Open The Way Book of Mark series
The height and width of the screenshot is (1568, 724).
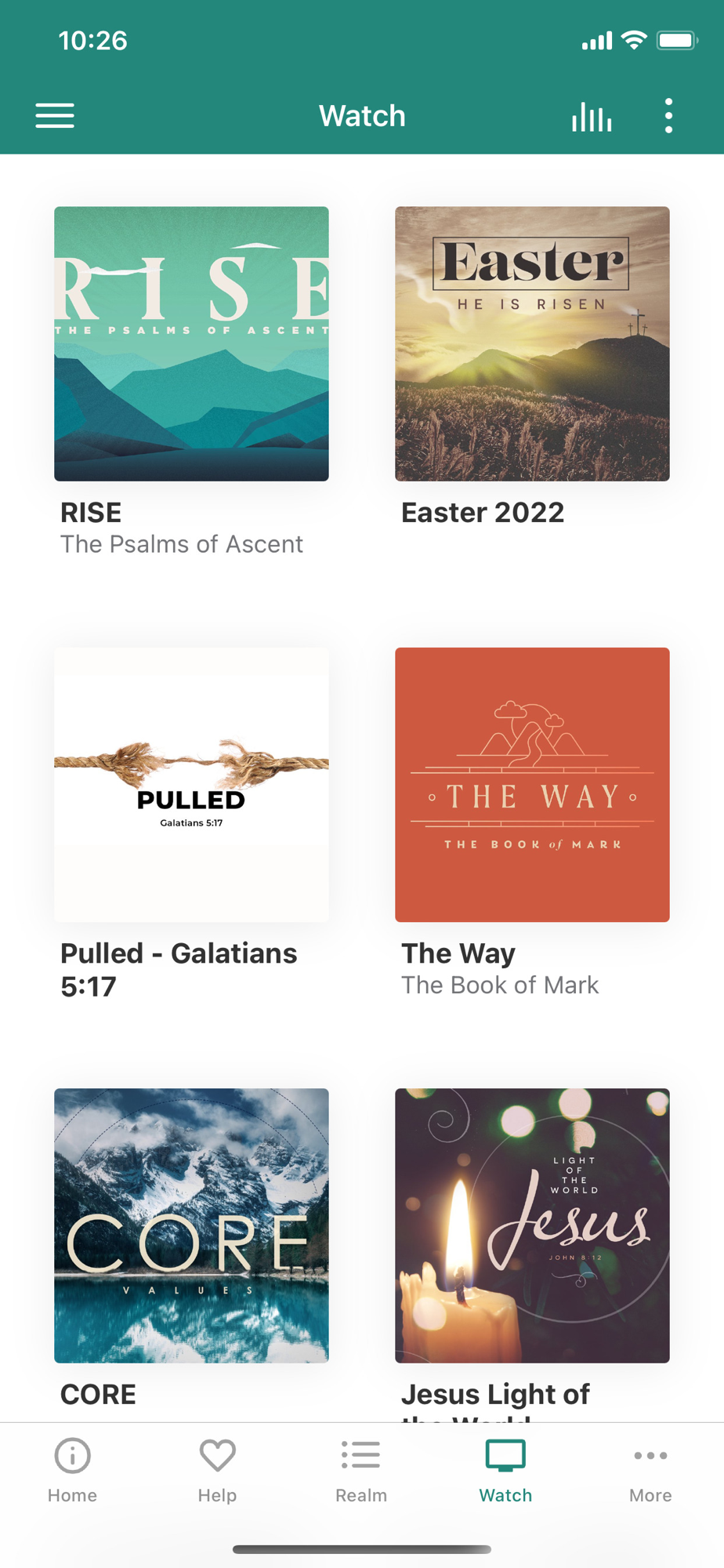(x=532, y=784)
